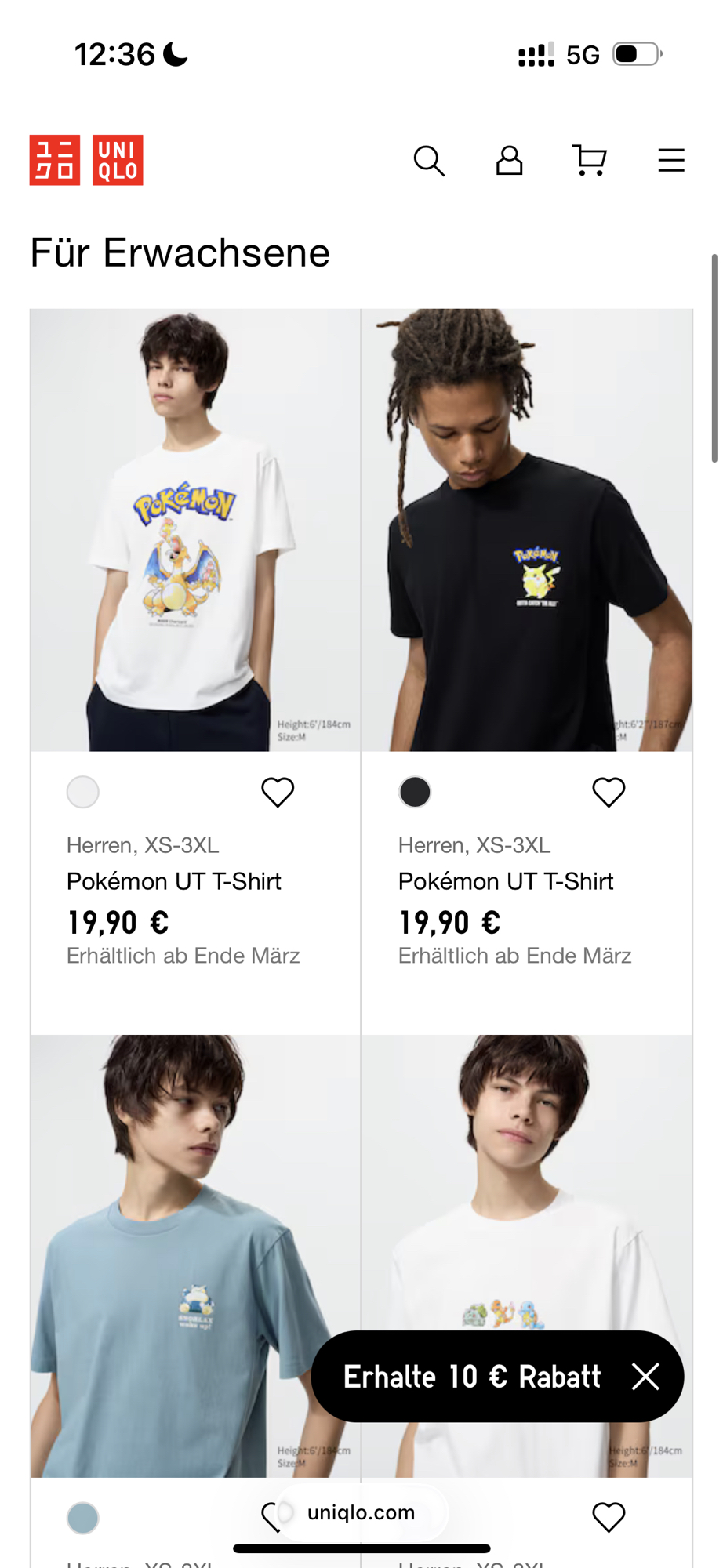Image resolution: width=723 pixels, height=1568 pixels.
Task: Tap the uniqlo.com address bar
Action: 361,1512
